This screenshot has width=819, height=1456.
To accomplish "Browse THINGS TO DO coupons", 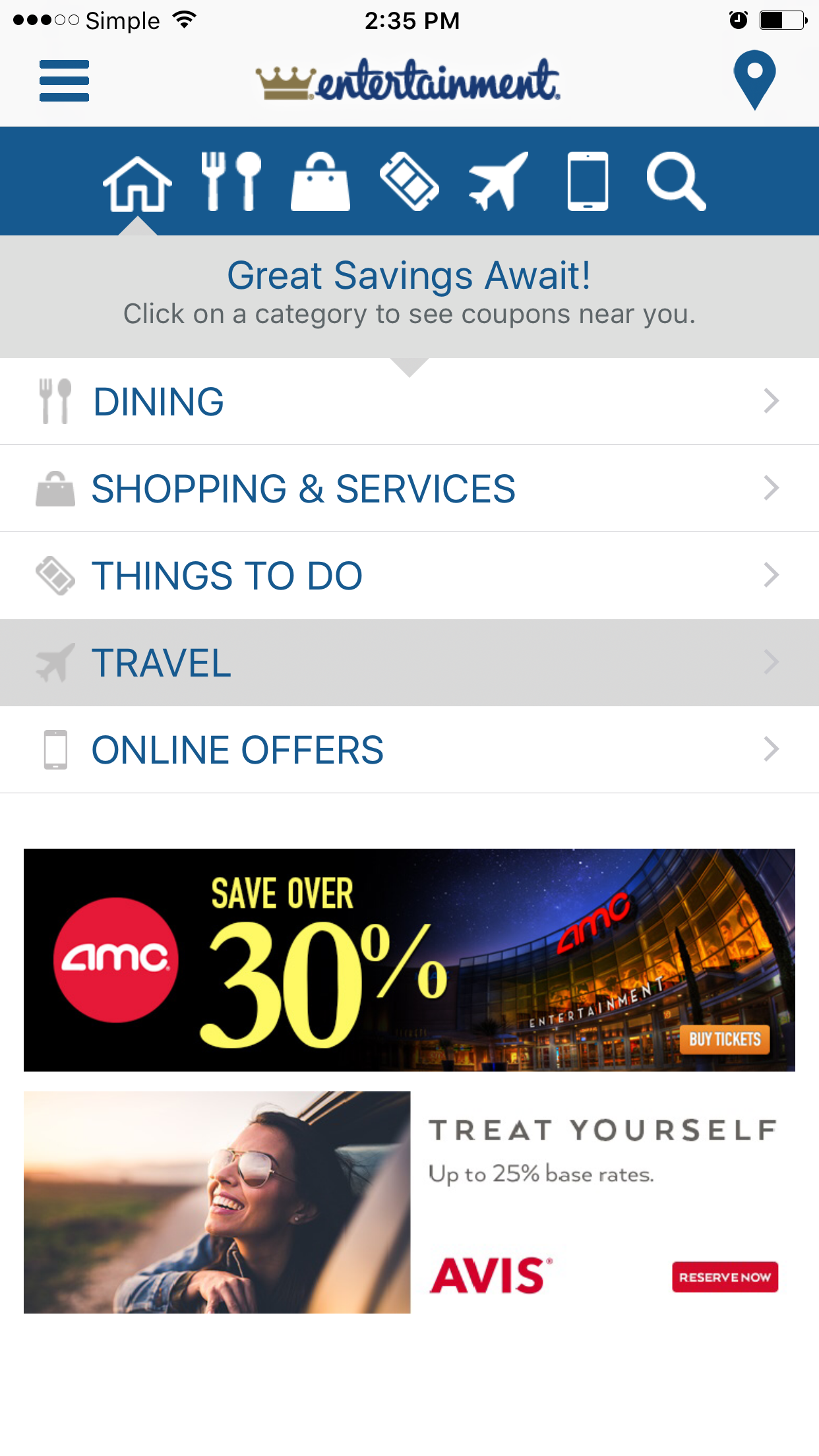I will [x=409, y=576].
